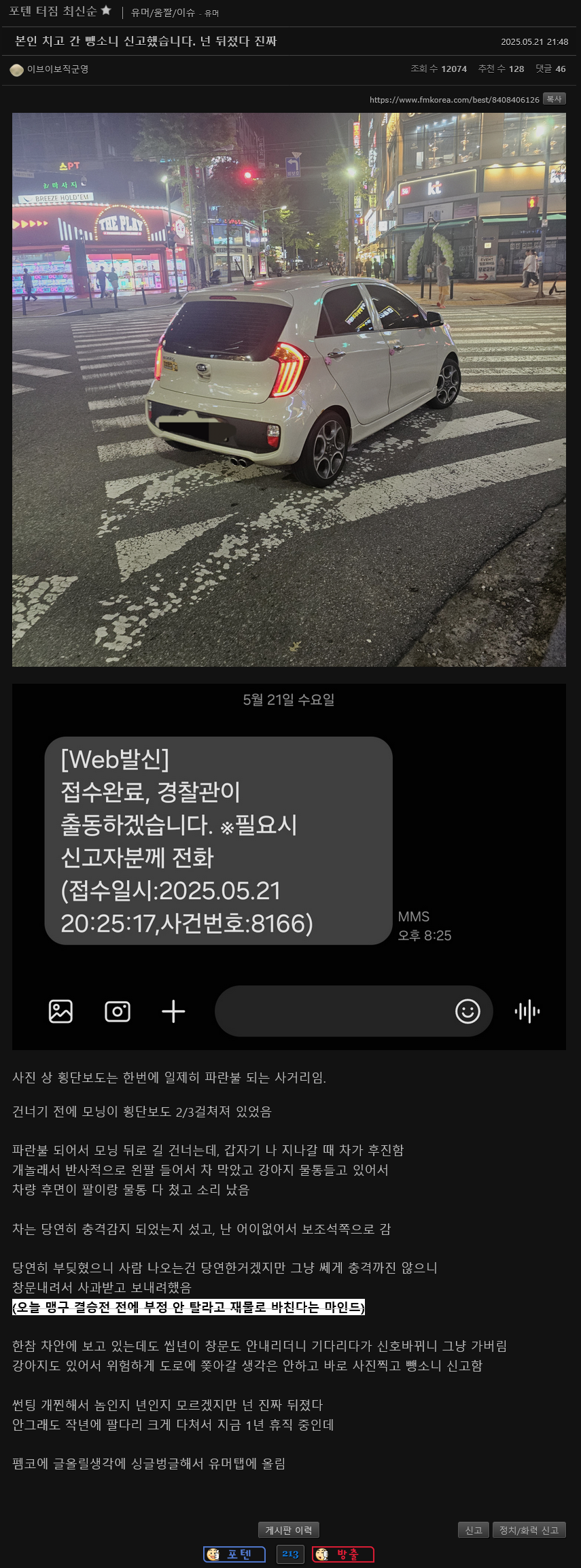Upvote the post with 포텐

[234, 1554]
